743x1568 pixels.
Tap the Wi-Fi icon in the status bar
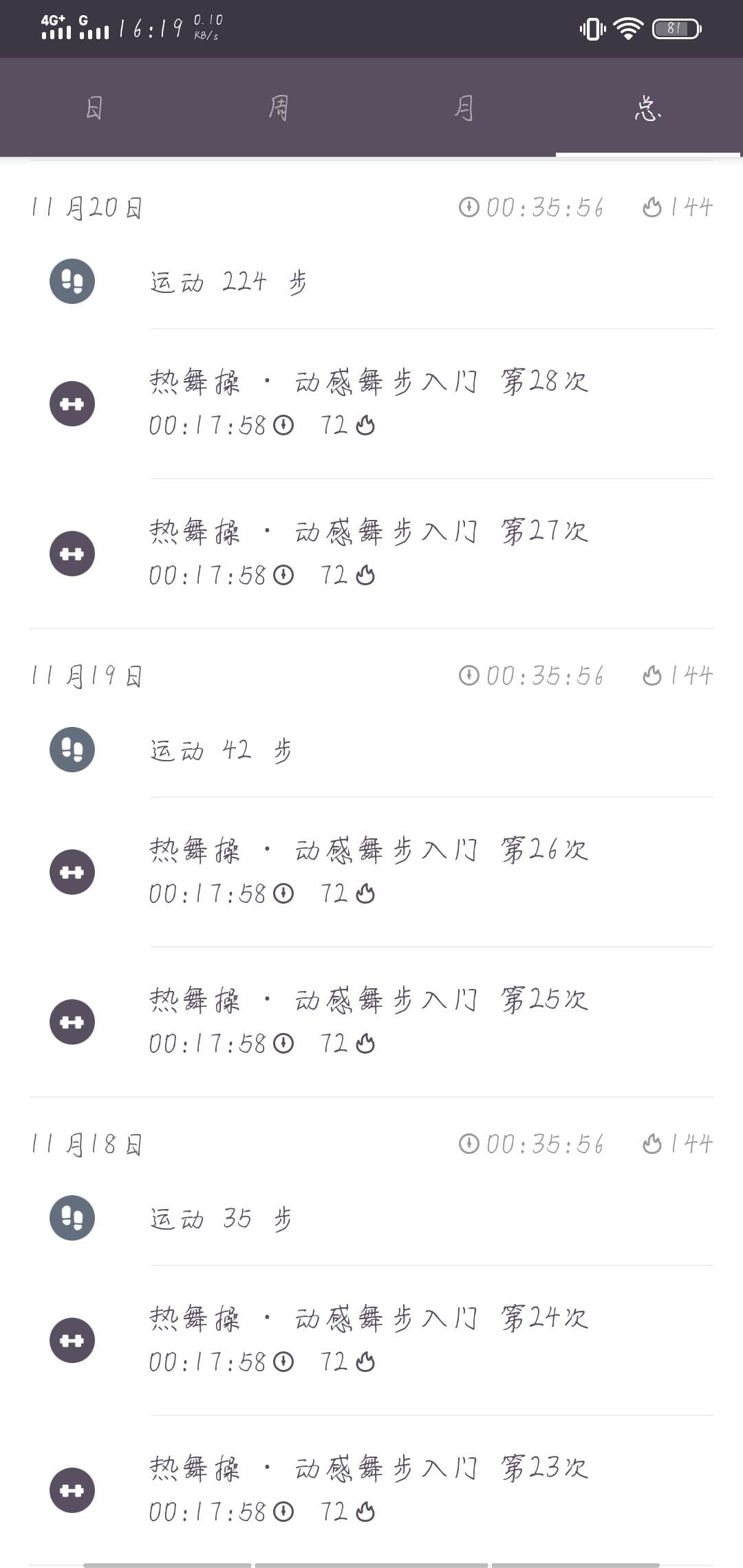tap(627, 28)
